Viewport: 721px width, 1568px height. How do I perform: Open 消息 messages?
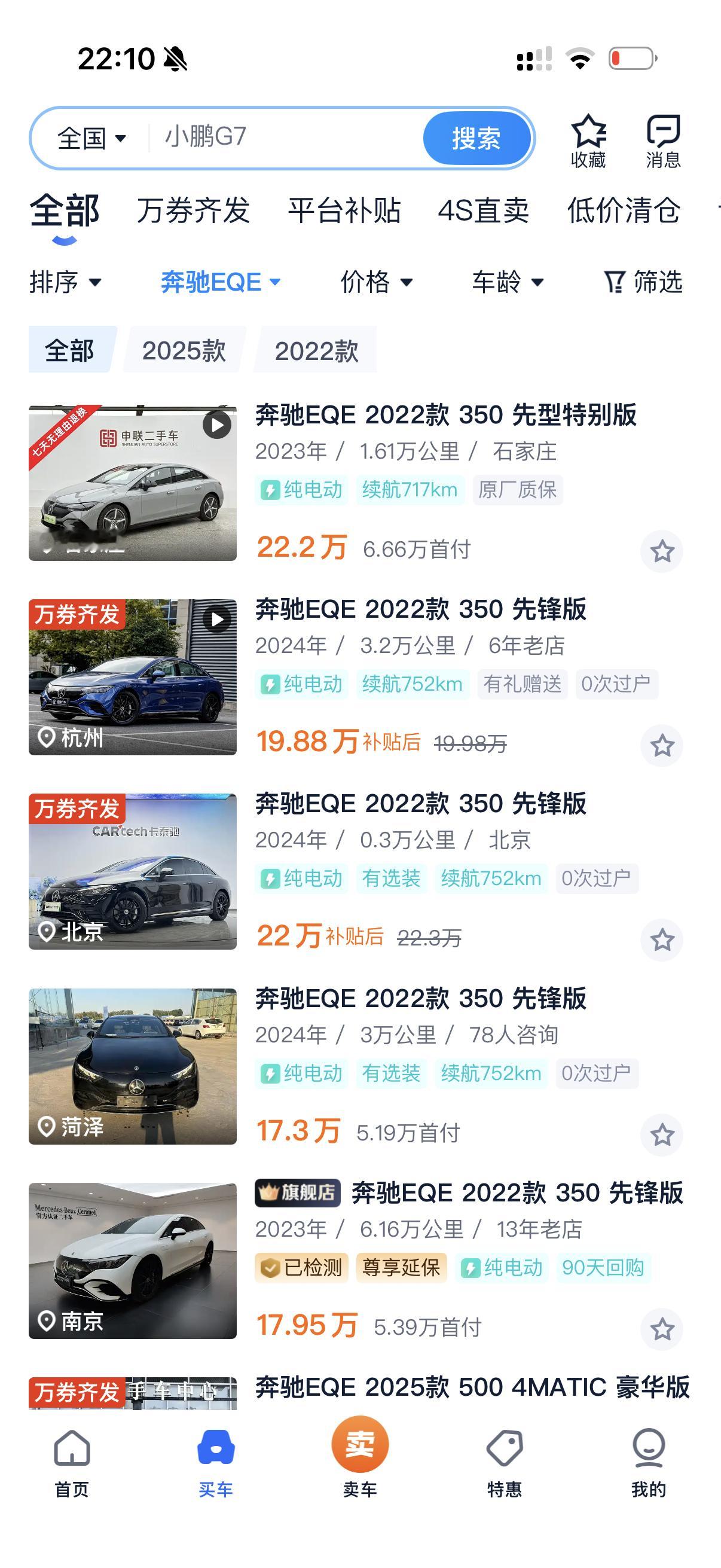pos(662,140)
